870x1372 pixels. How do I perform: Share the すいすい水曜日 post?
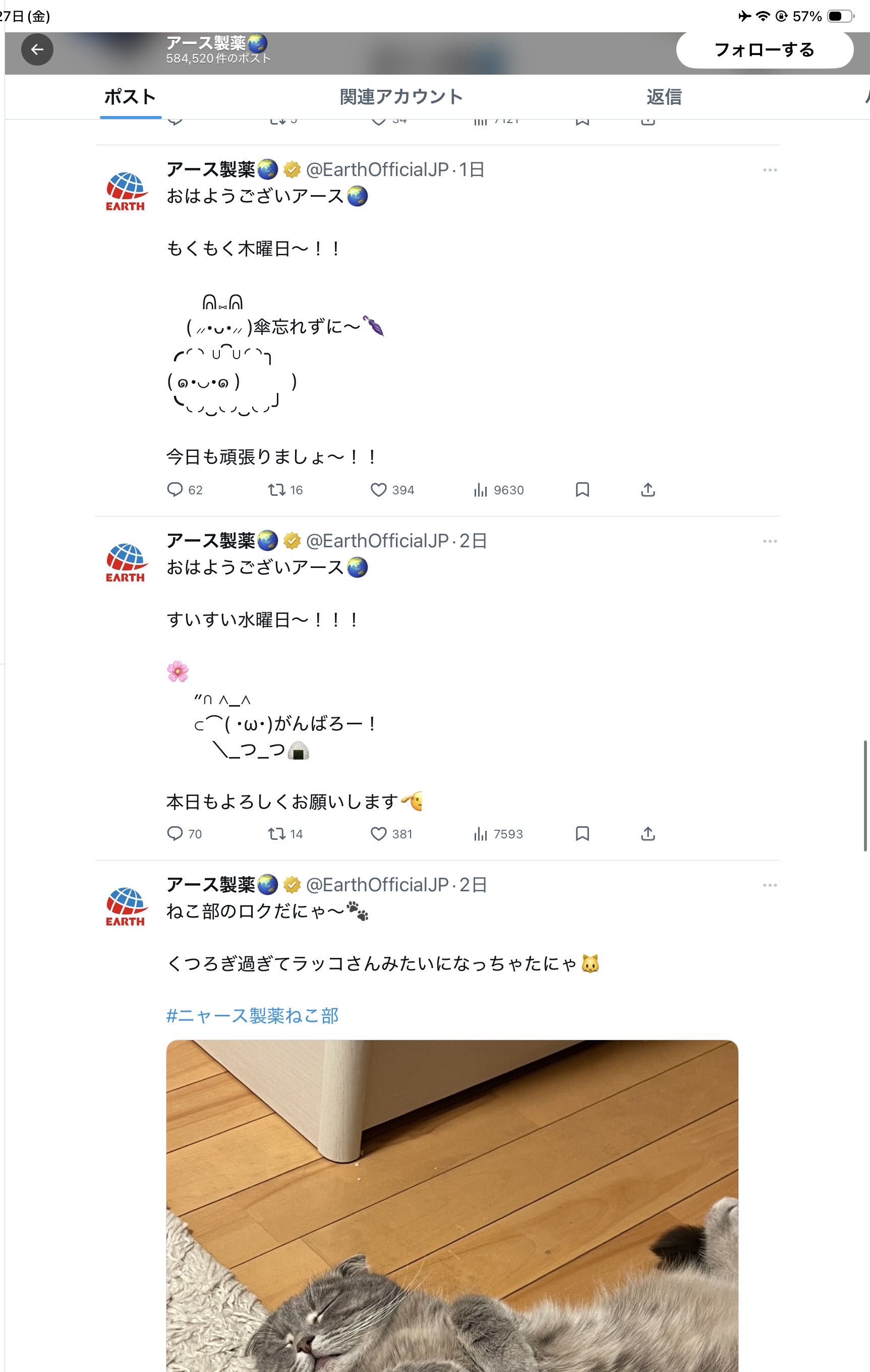(x=648, y=834)
